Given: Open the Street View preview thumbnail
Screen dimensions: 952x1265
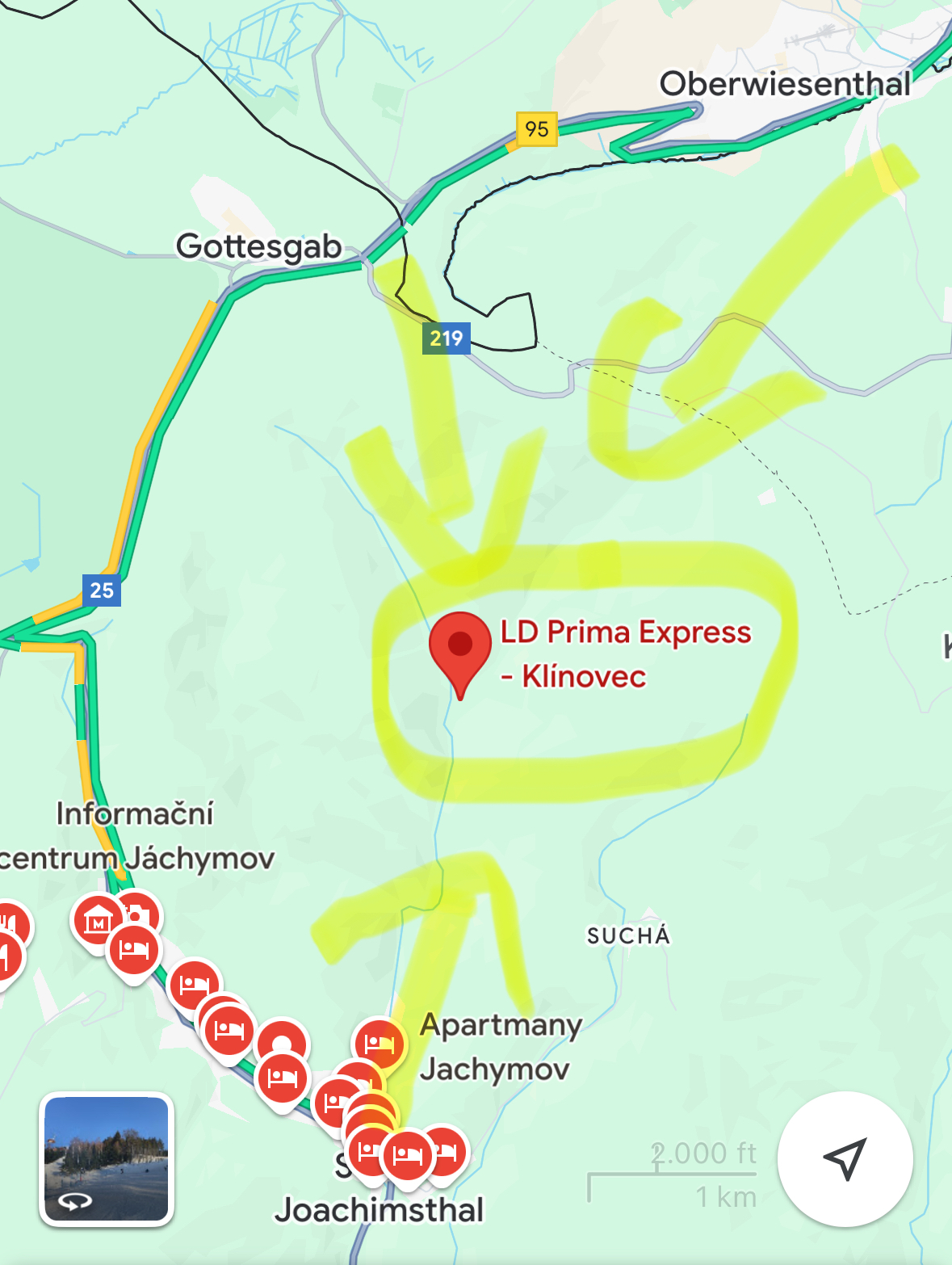Looking at the screenshot, I should (x=107, y=1159).
